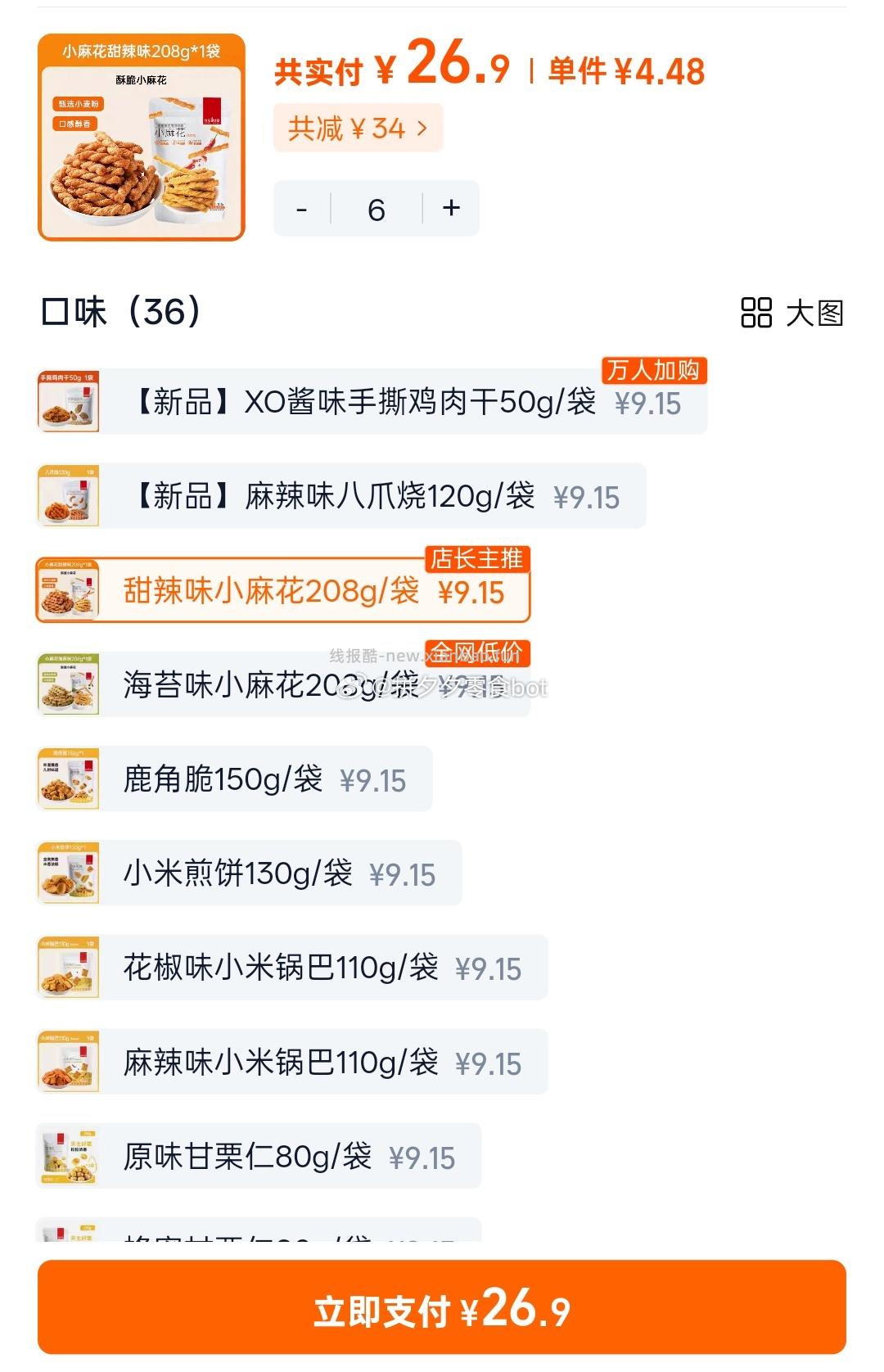Tap 立即支付 to pay ¥26.9
The image size is (884, 1372).
point(441,1310)
